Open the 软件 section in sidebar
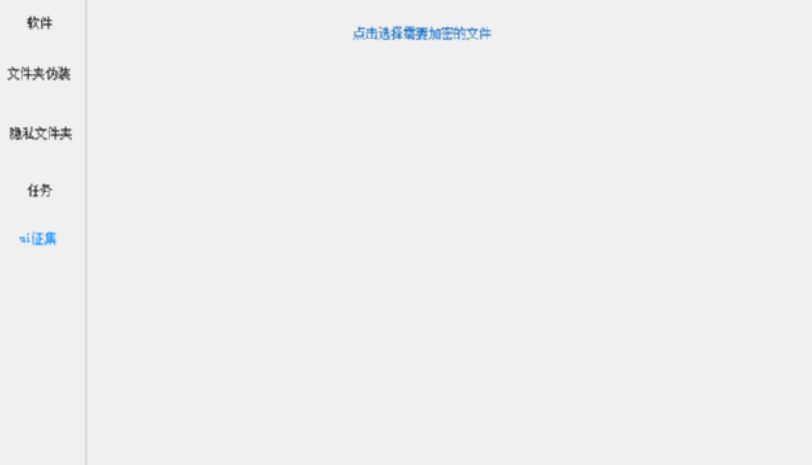This screenshot has width=812, height=465. [40, 23]
